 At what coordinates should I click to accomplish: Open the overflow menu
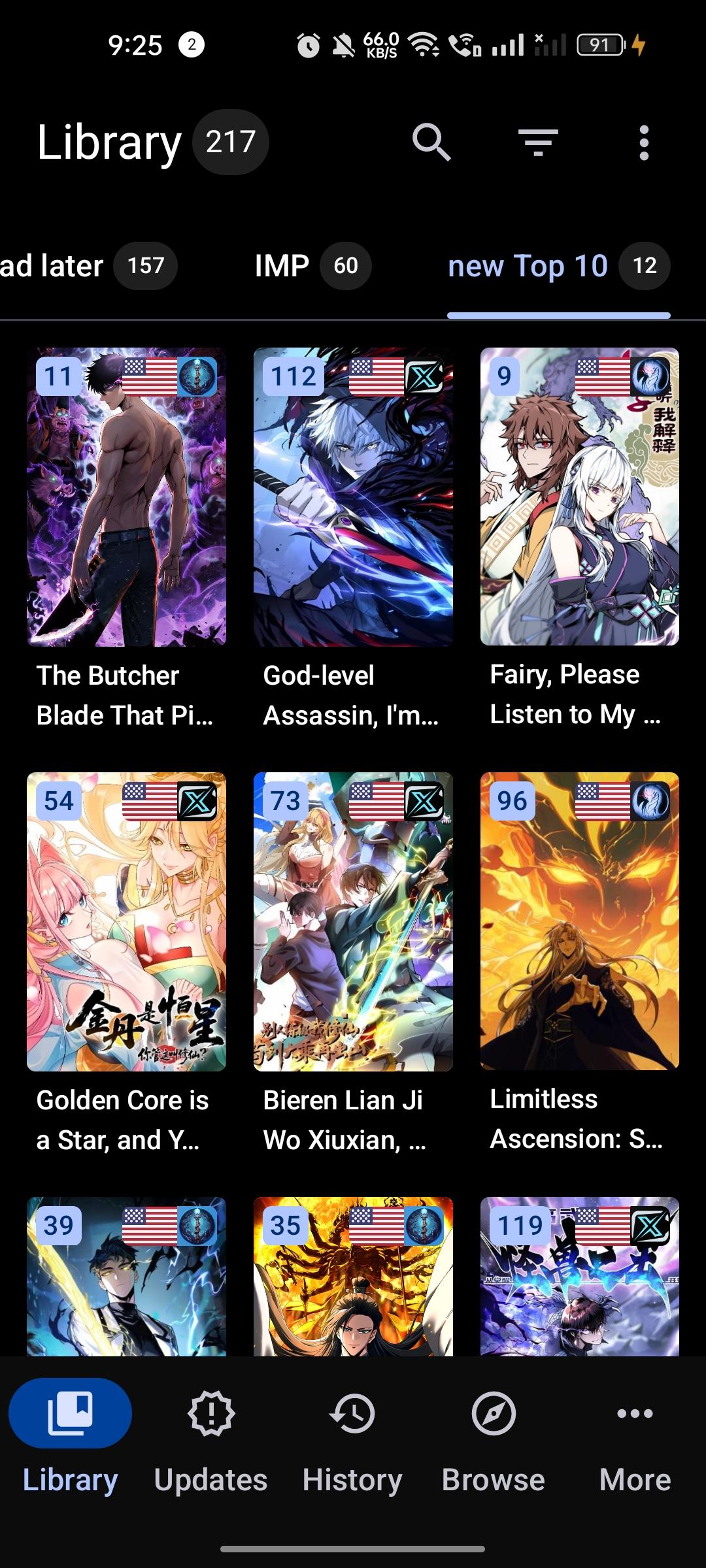click(644, 142)
